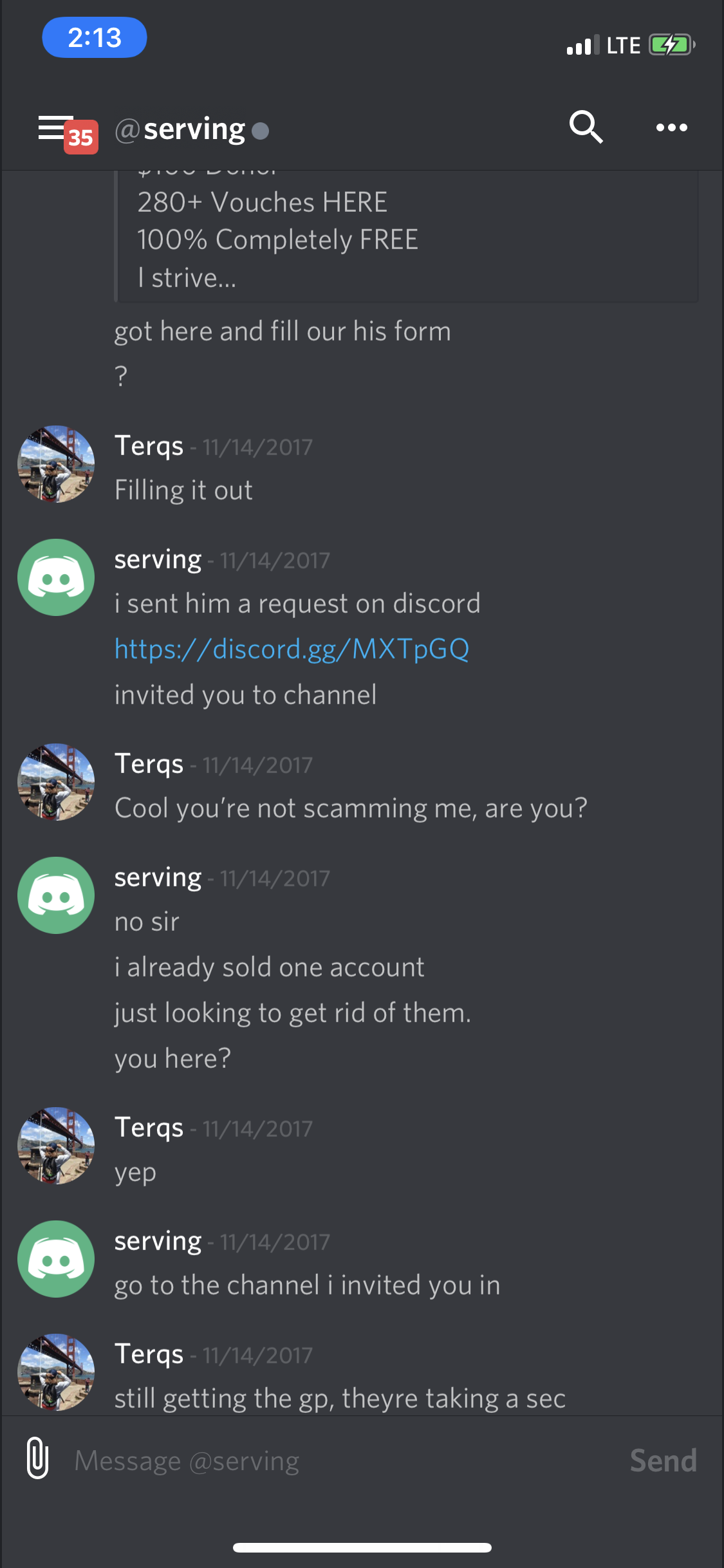
Task: Focus the Message @serving text field
Action: tap(335, 1461)
